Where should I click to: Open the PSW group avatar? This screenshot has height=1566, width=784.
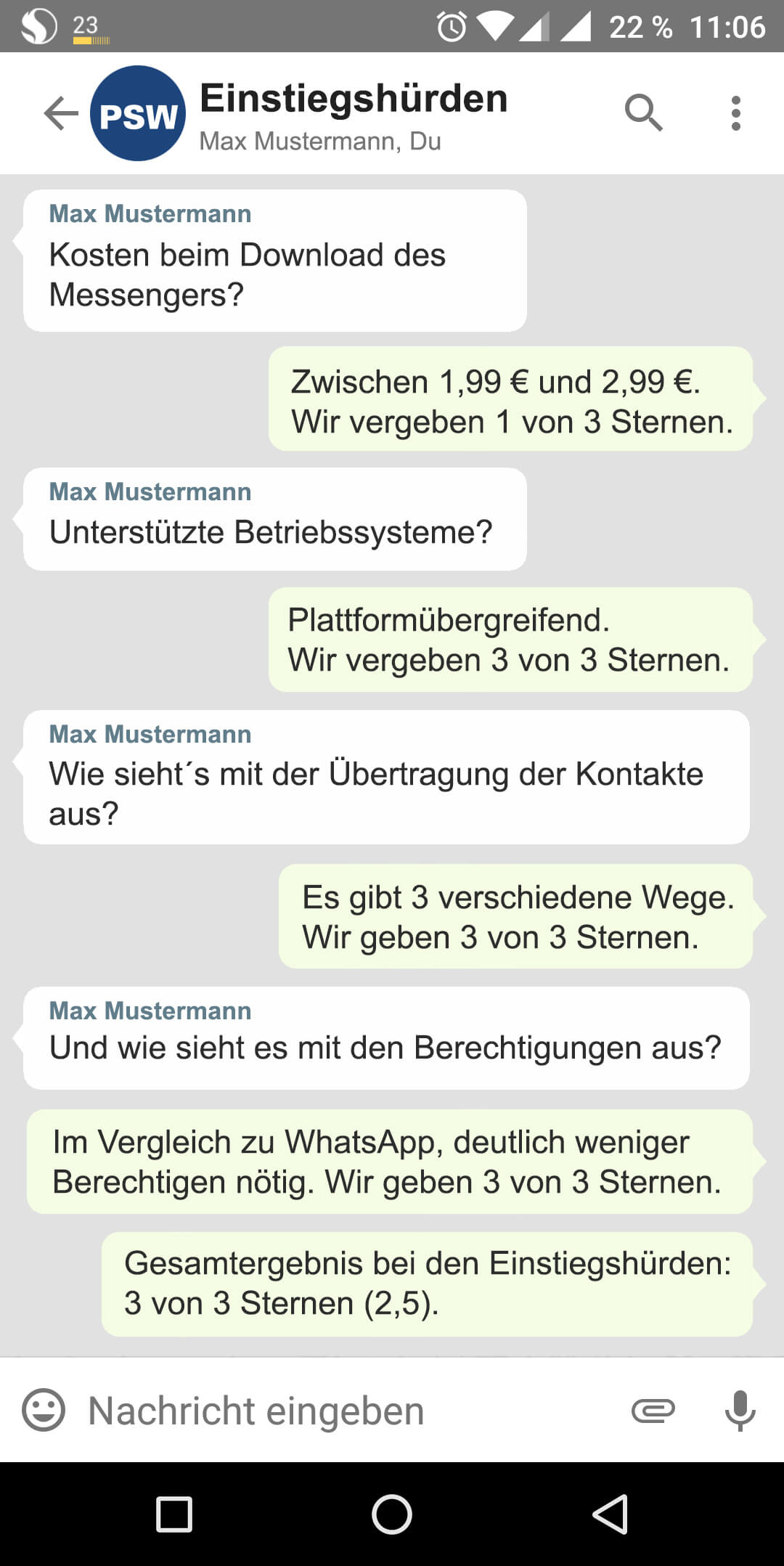pyautogui.click(x=138, y=113)
